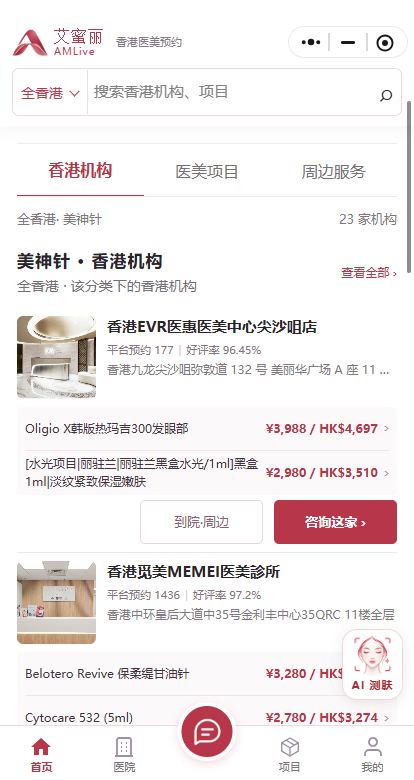414x780 pixels.
Task: Open the Oligio X韩版热玛吉300发眼部 item
Action: click(207, 429)
